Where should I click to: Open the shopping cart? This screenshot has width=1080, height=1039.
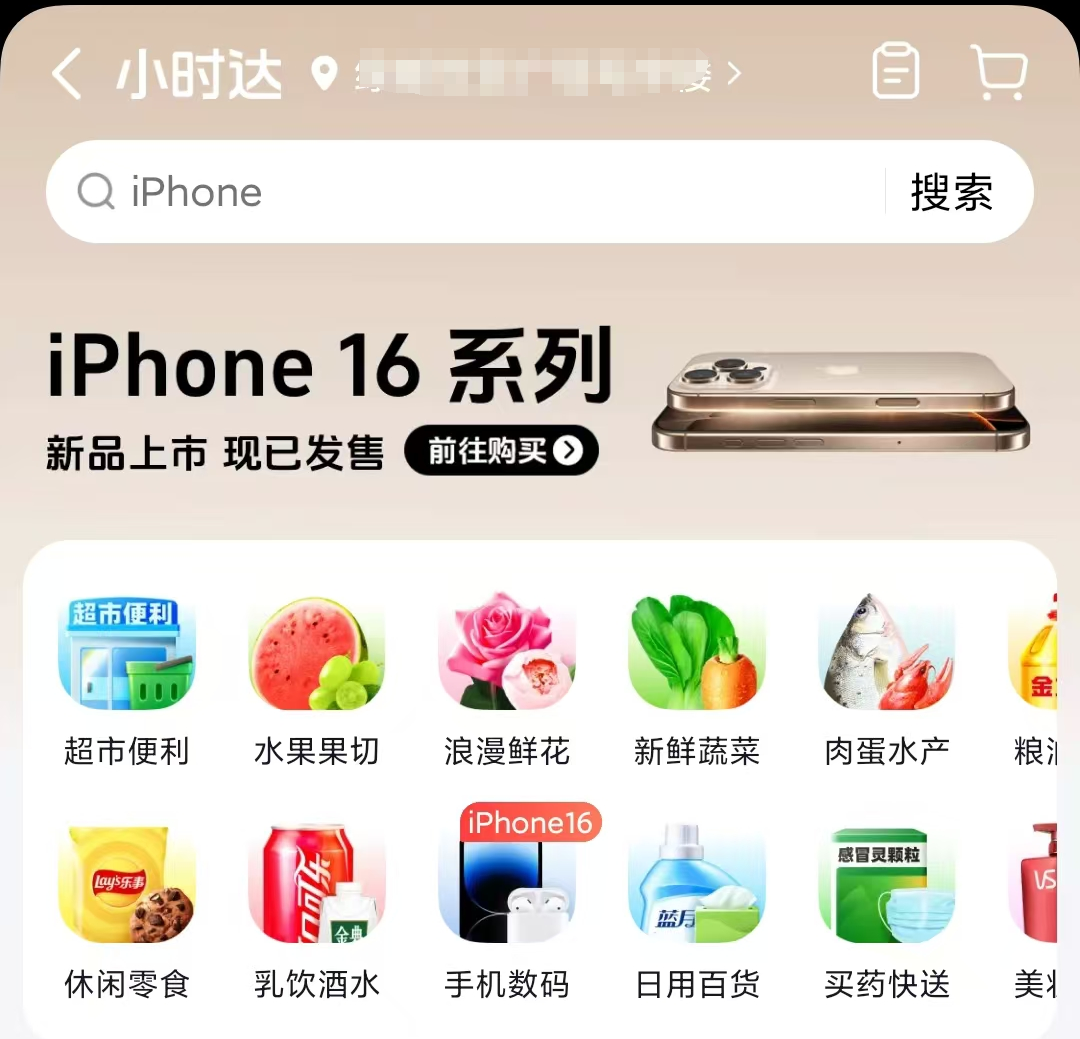coord(1000,72)
